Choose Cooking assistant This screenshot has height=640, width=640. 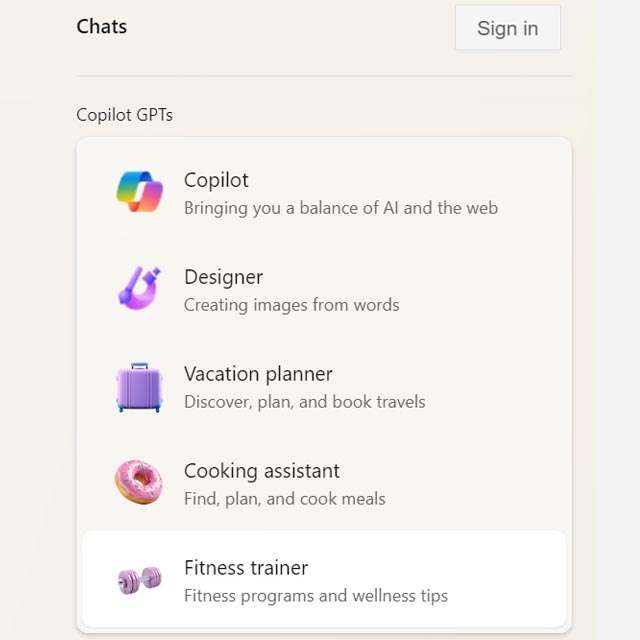point(323,484)
